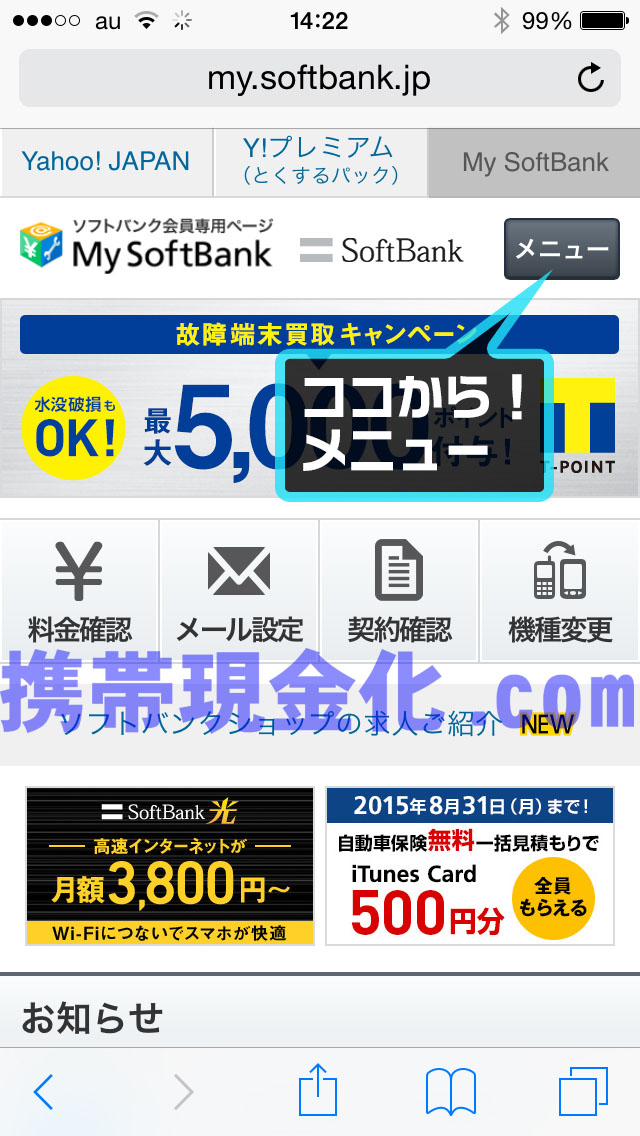Share this page
Image resolution: width=640 pixels, height=1136 pixels.
318,1090
